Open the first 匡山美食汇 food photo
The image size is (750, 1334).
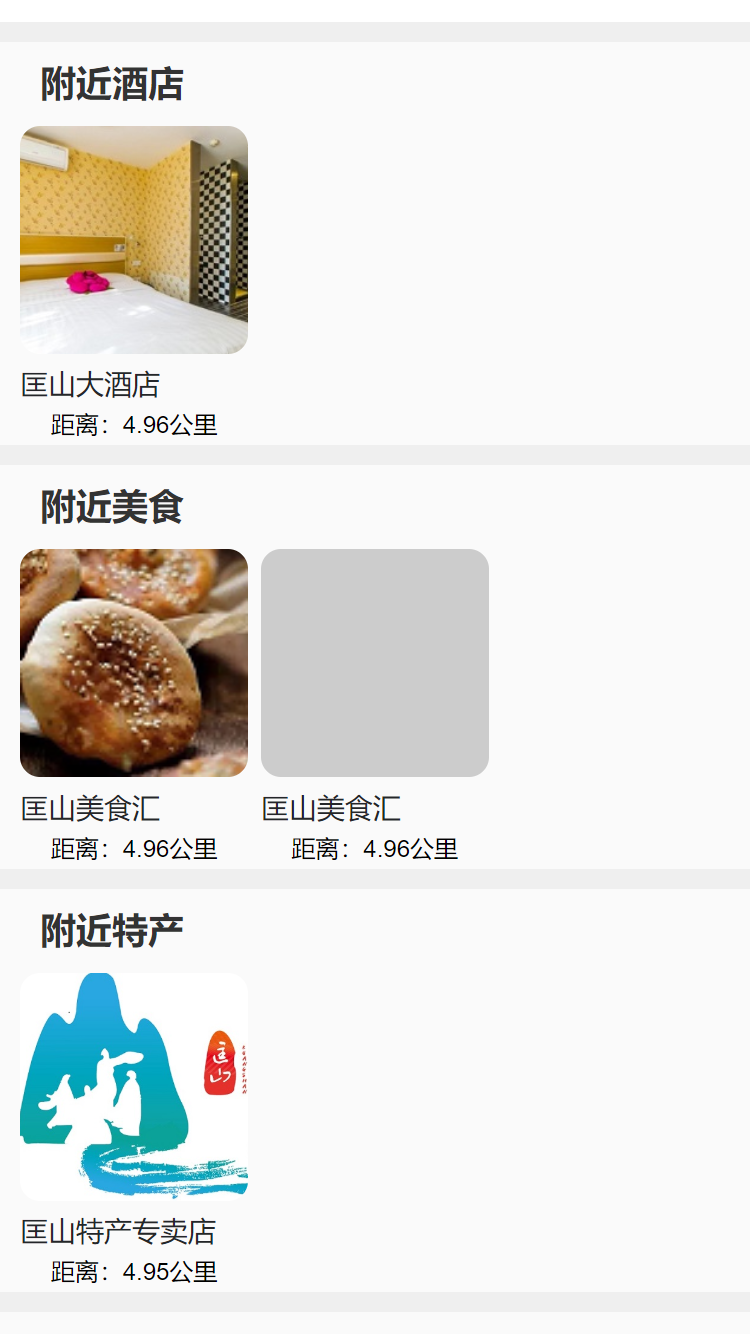tap(133, 661)
